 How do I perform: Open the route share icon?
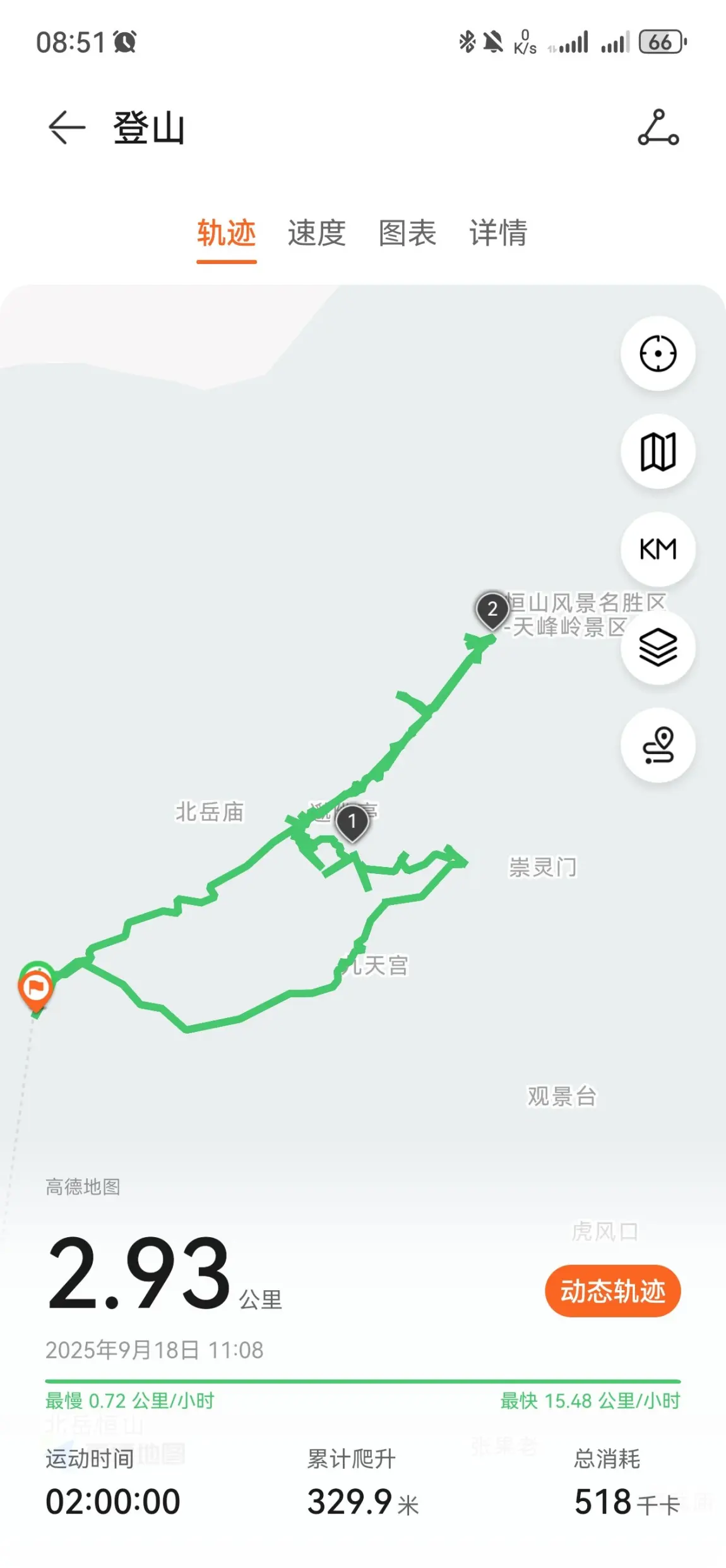(x=658, y=128)
